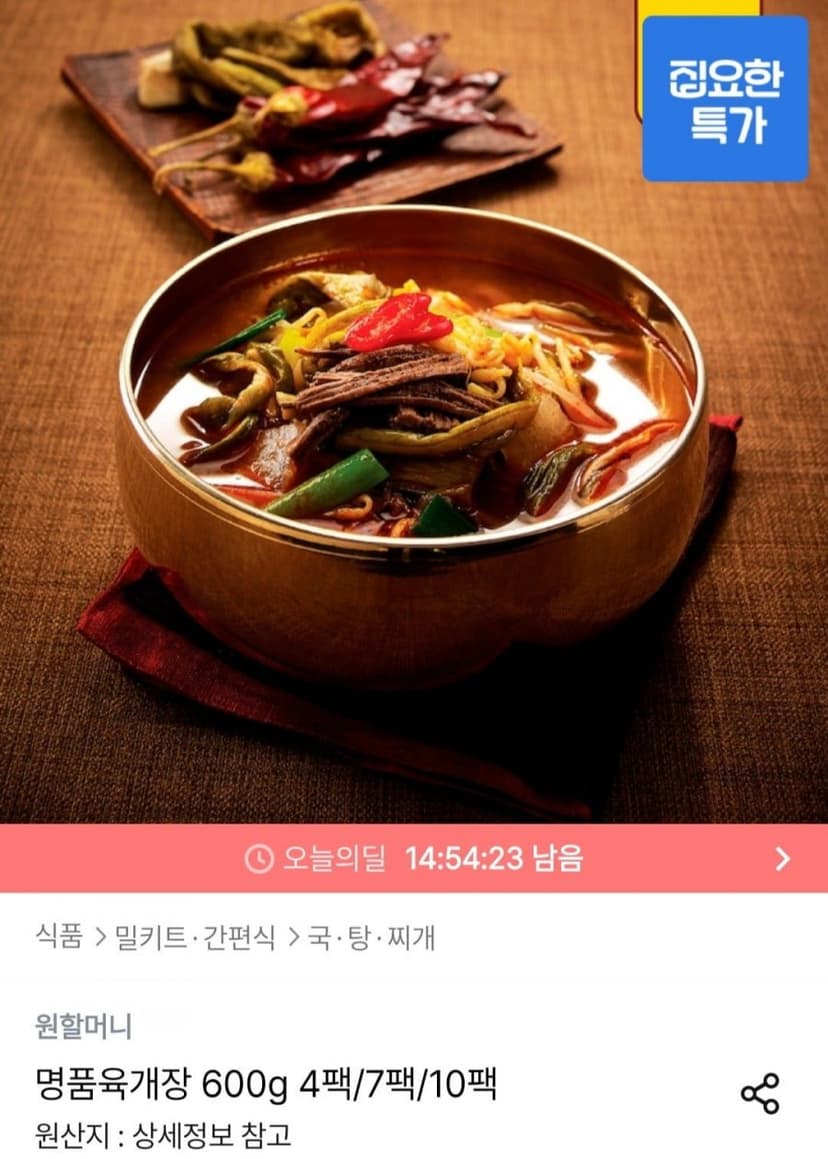The image size is (828, 1159).
Task: Open the 오늘의딜 countdown banner
Action: [x=414, y=858]
